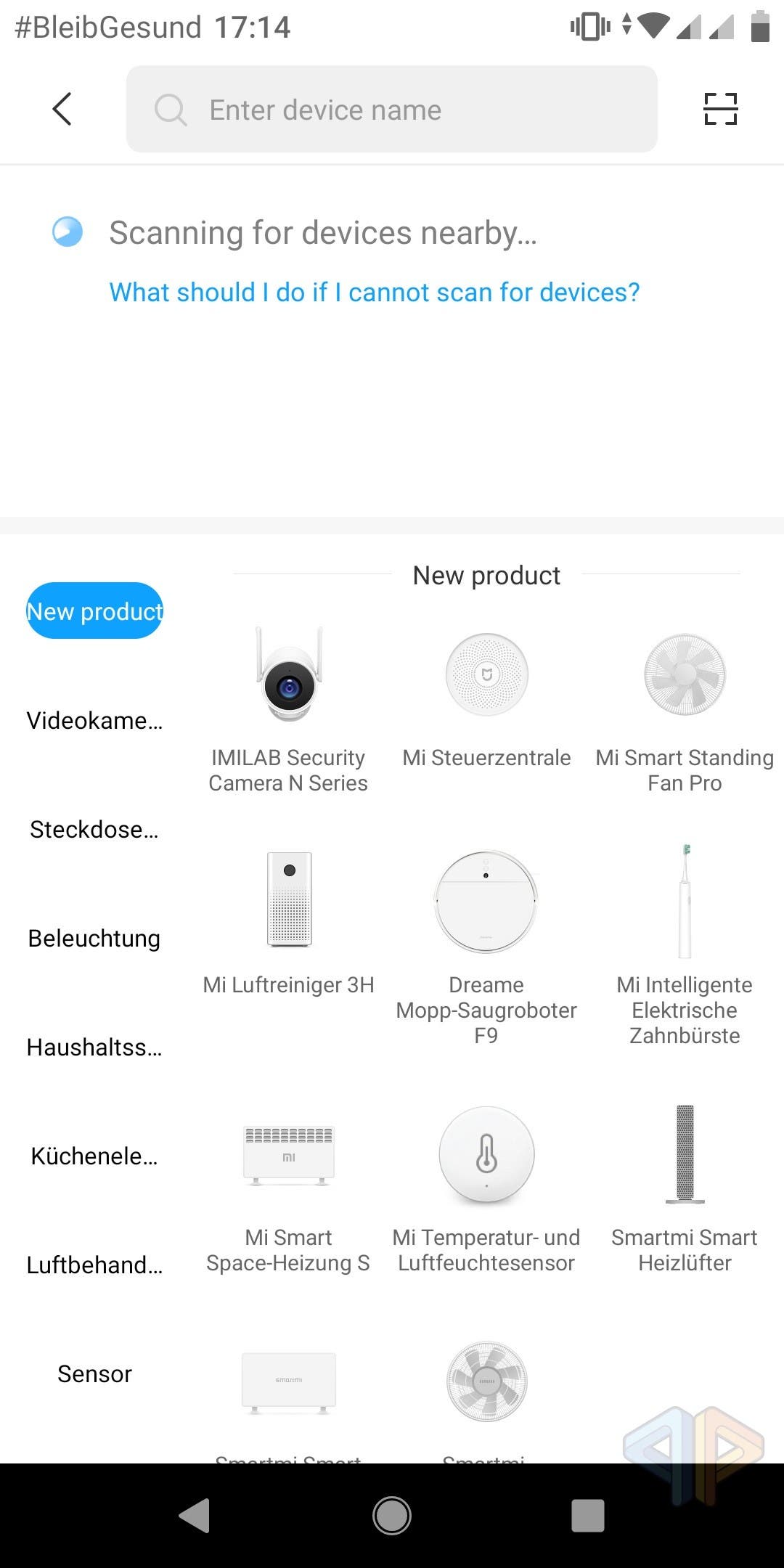Select Mi Intelligente Elektrische Zahnbürste

(x=685, y=944)
